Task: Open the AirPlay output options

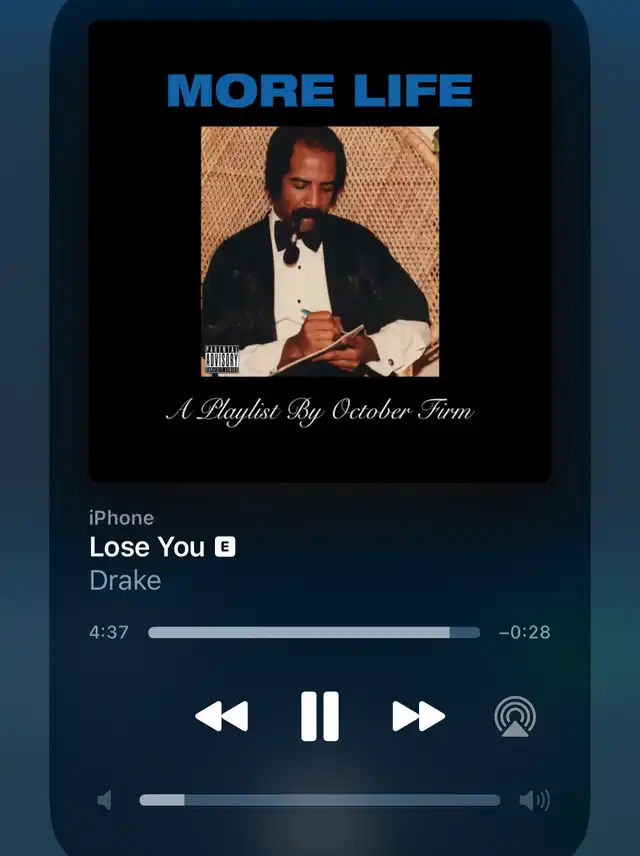Action: click(515, 716)
